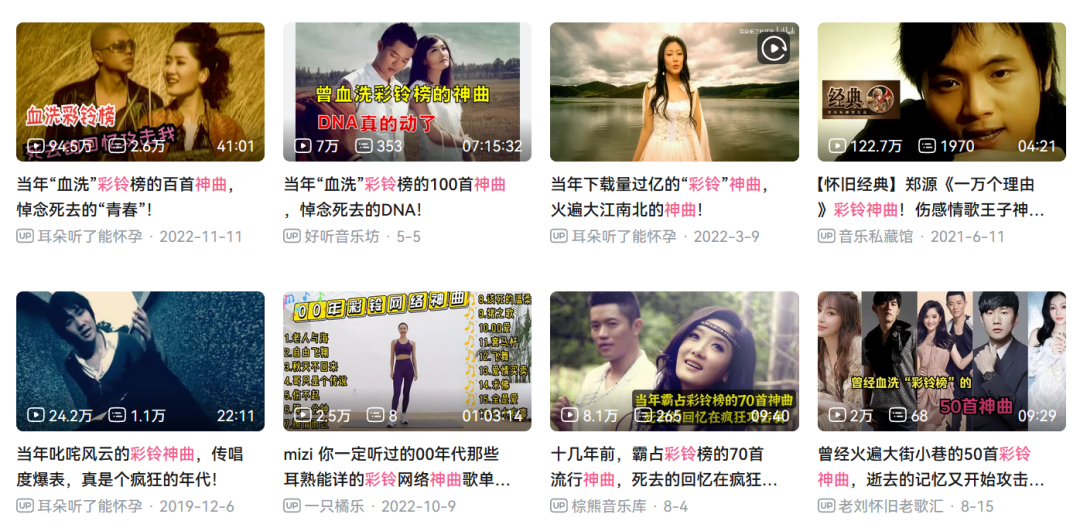
Task: Open uploader 音乐私藏馆's profile
Action: click(875, 237)
